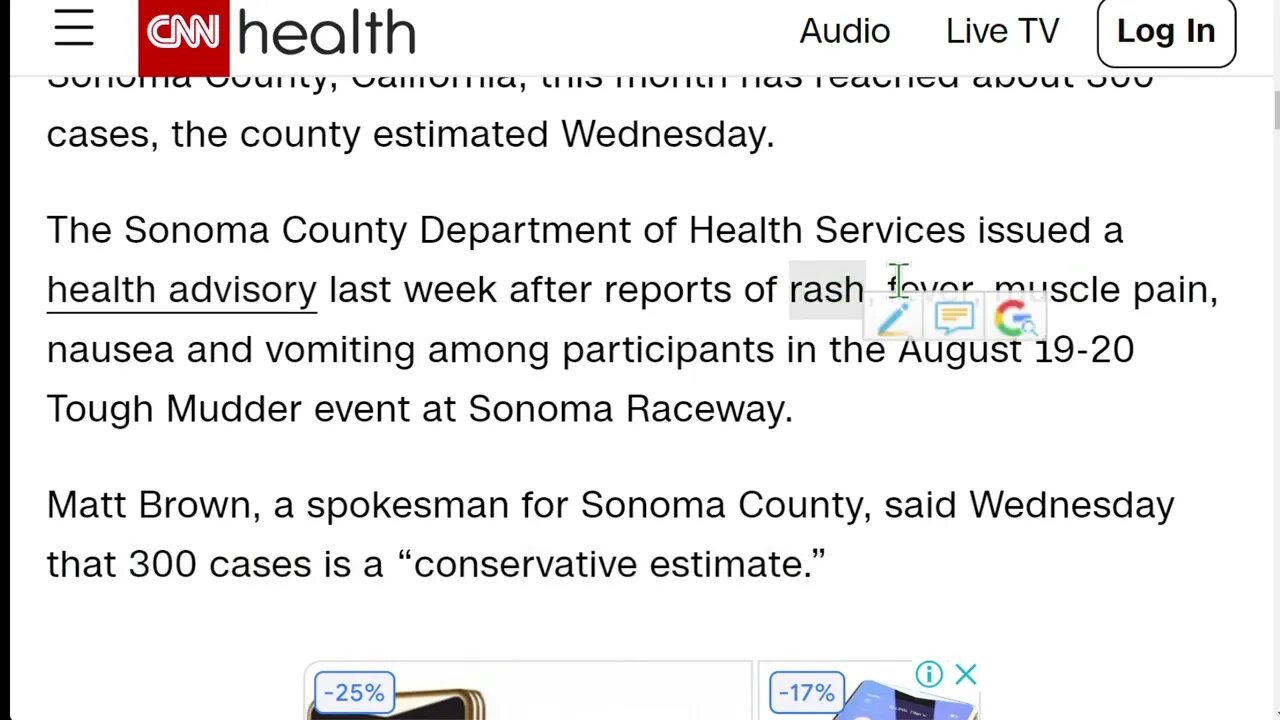
Task: Open the Audio section
Action: click(x=844, y=31)
